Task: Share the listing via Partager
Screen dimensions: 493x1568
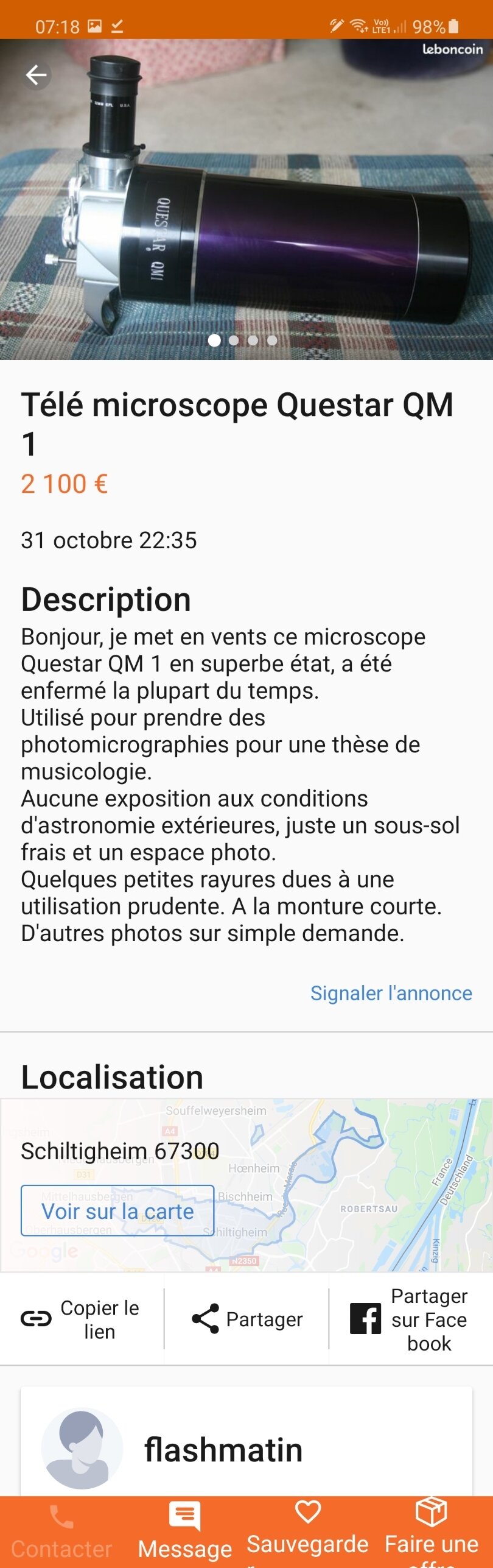Action: pos(247,1319)
